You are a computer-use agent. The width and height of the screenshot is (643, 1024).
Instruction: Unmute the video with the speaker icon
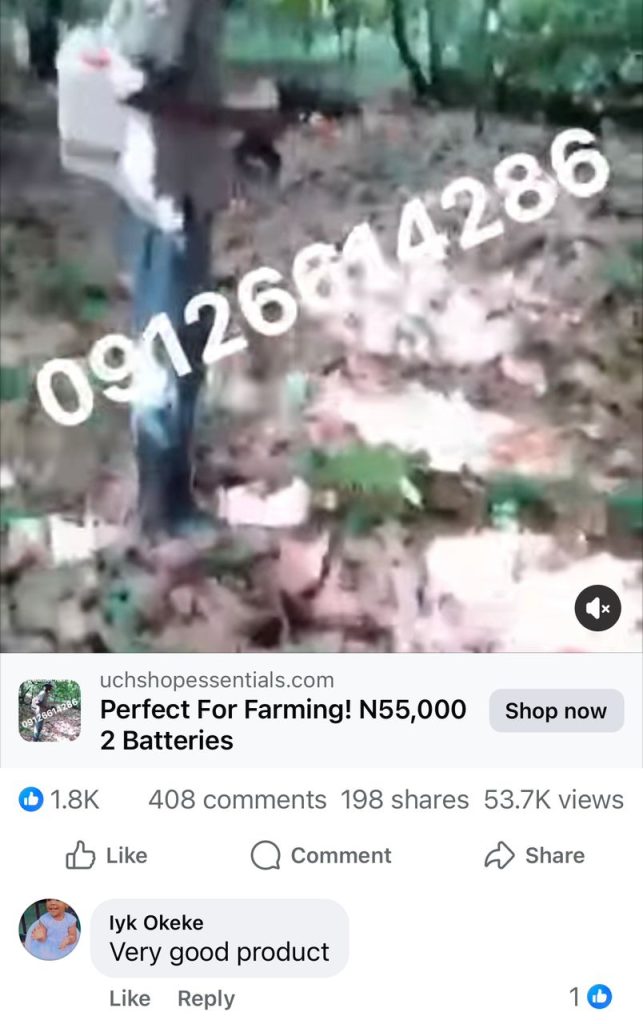(597, 608)
